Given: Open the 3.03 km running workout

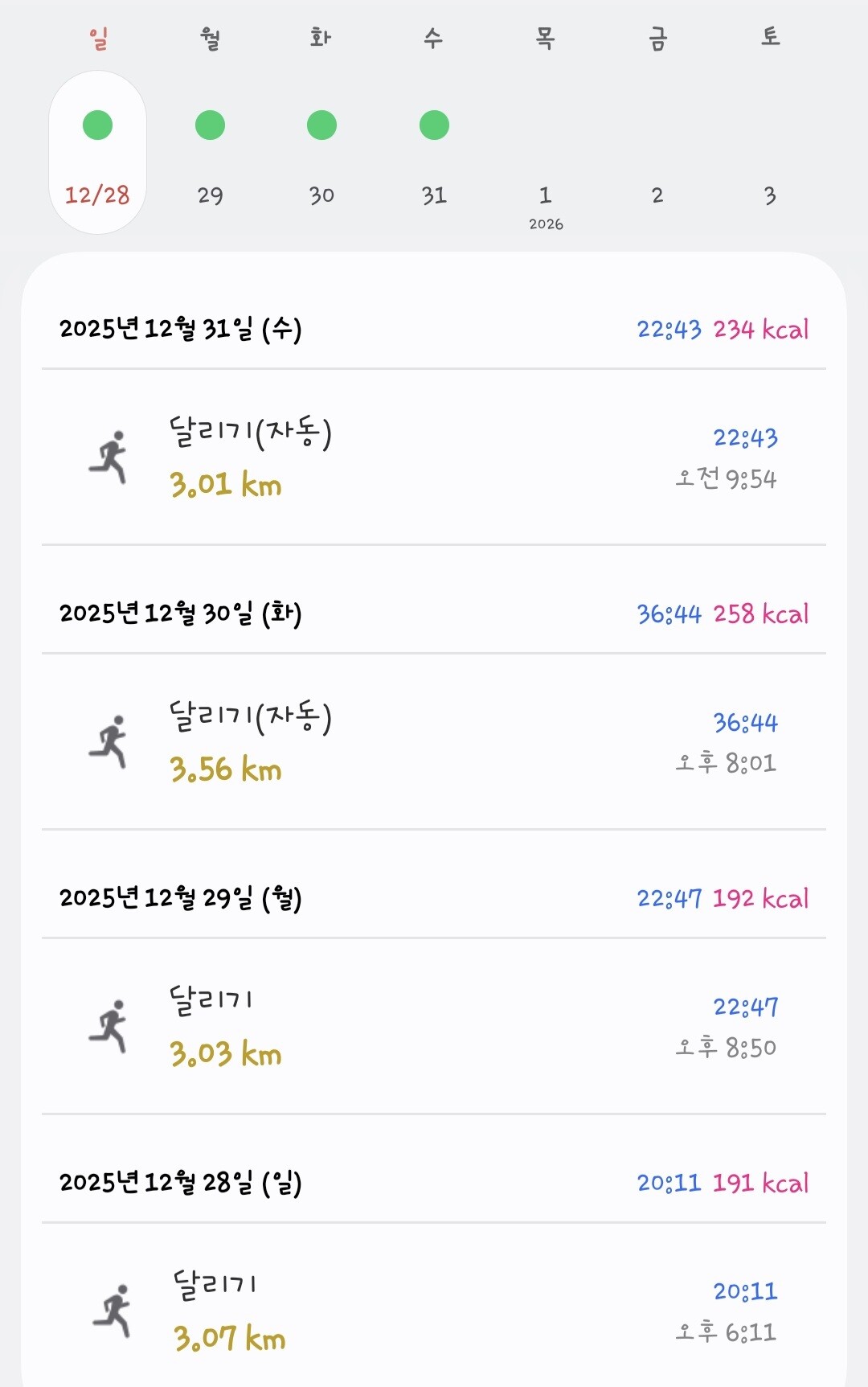Looking at the screenshot, I should point(434,1027).
